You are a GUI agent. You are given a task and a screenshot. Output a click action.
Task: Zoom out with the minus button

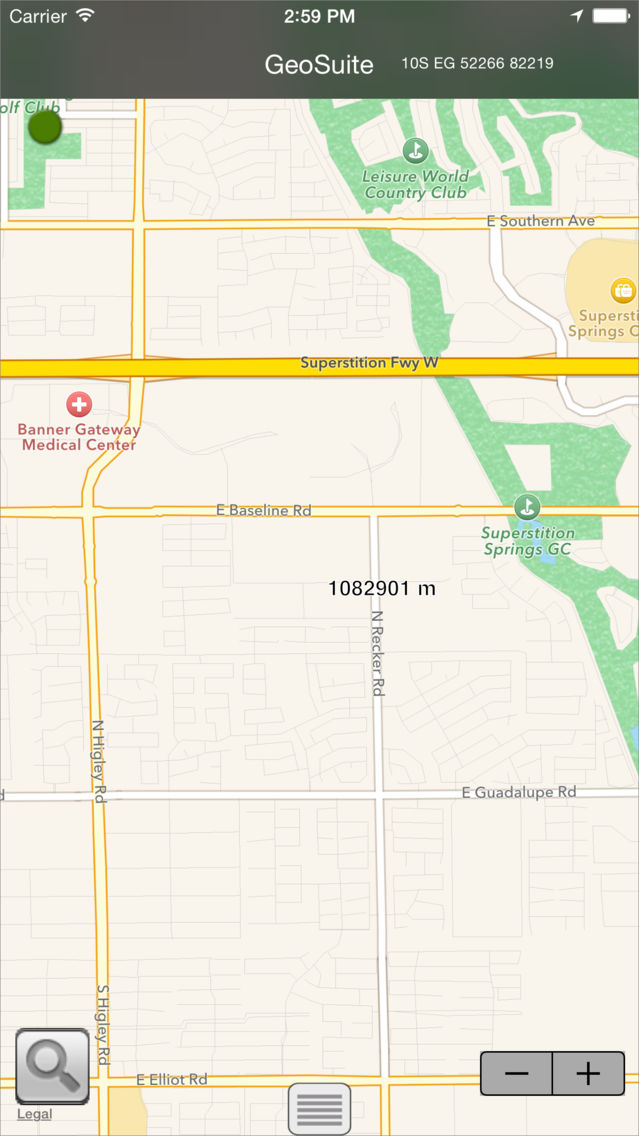pyautogui.click(x=517, y=1074)
